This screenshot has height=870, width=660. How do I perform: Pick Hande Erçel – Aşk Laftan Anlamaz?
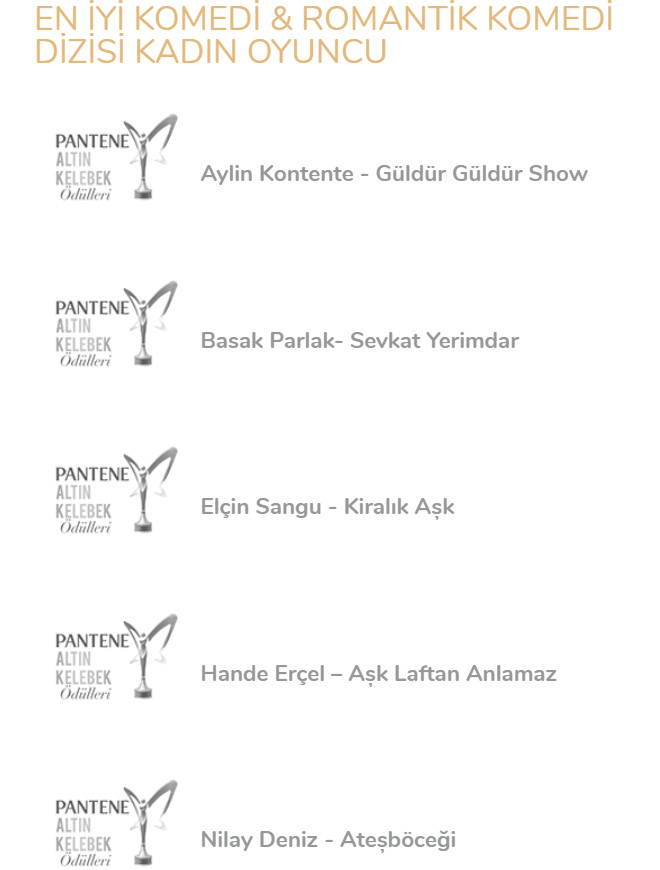[x=378, y=674]
